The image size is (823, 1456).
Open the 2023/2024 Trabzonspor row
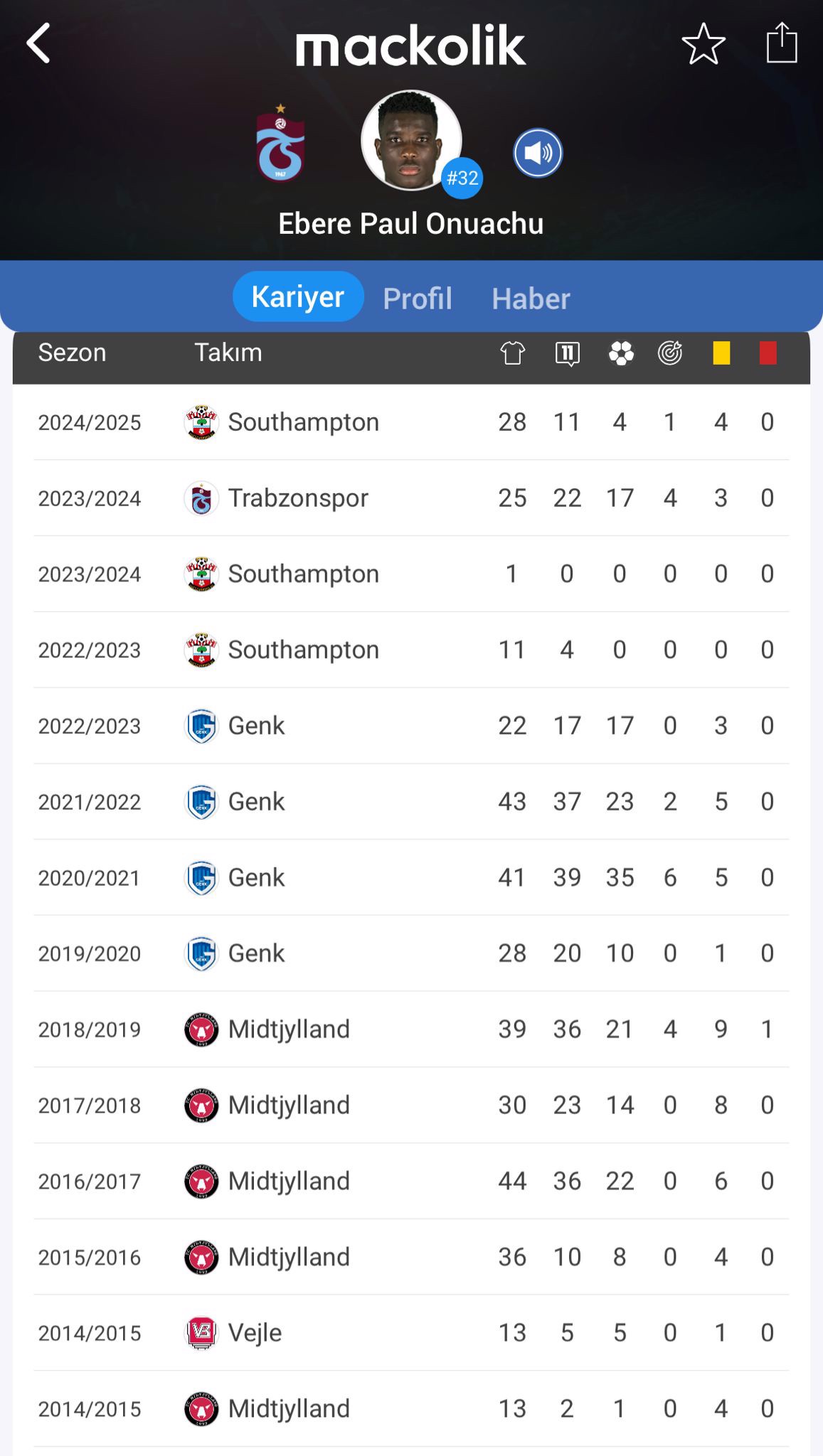(411, 498)
